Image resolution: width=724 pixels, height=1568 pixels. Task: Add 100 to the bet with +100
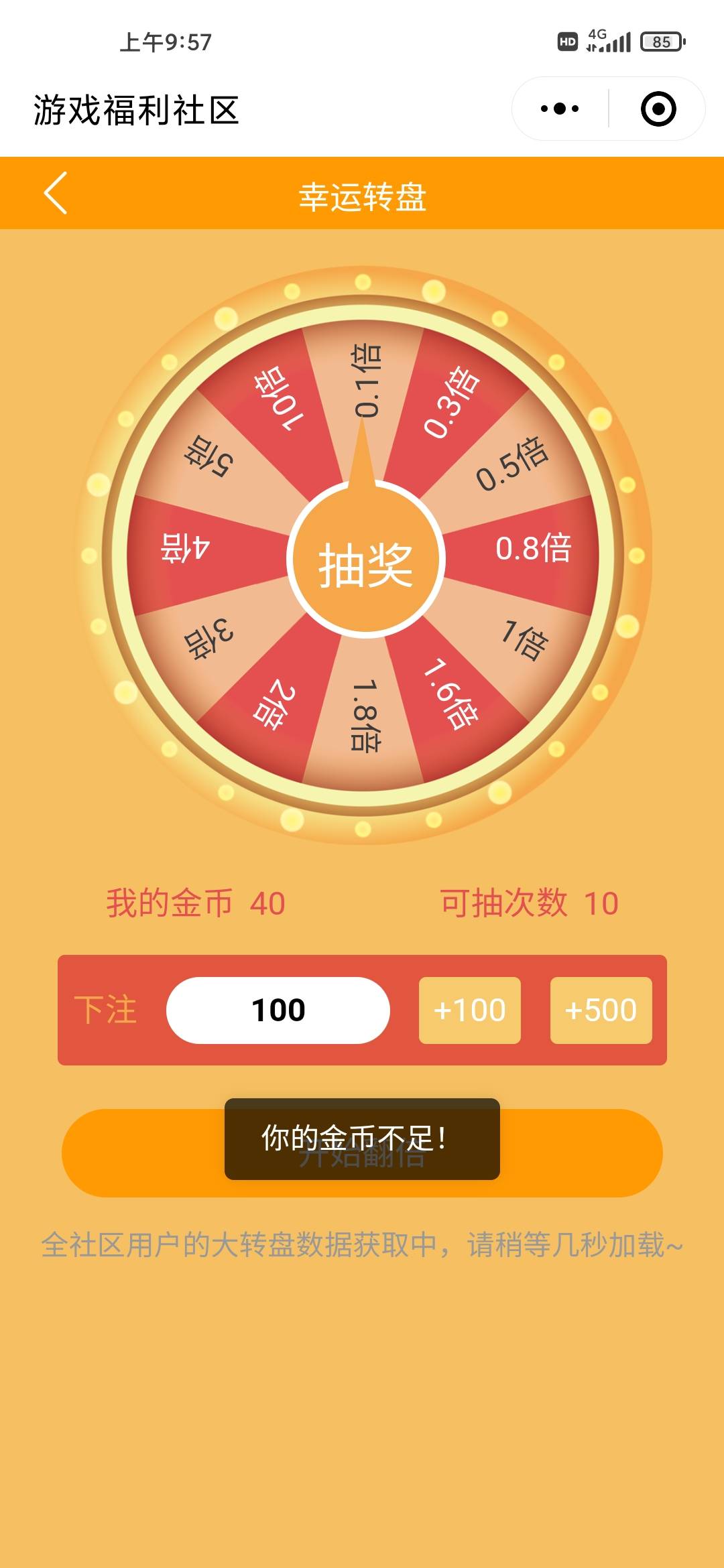click(x=469, y=1010)
